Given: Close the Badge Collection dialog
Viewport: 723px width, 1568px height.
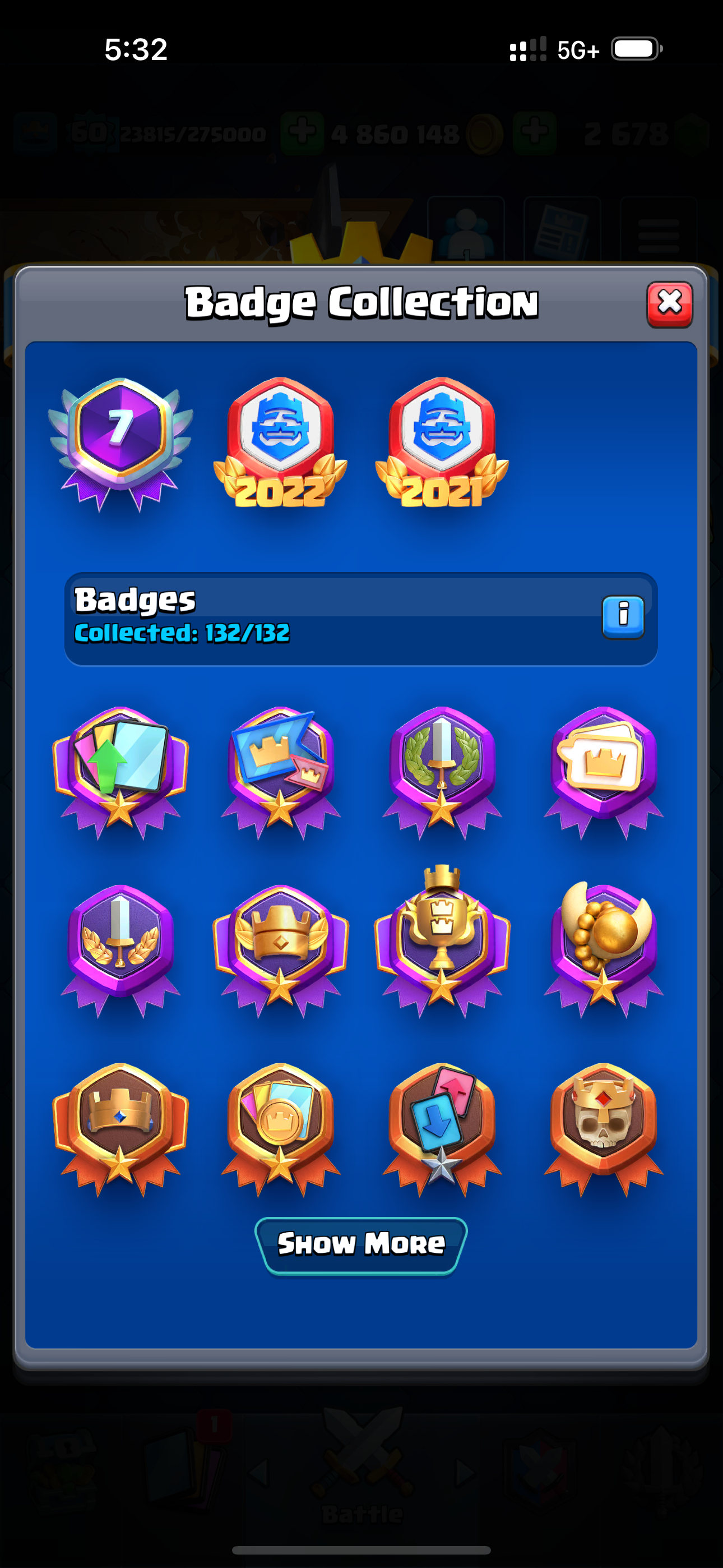Looking at the screenshot, I should (669, 305).
